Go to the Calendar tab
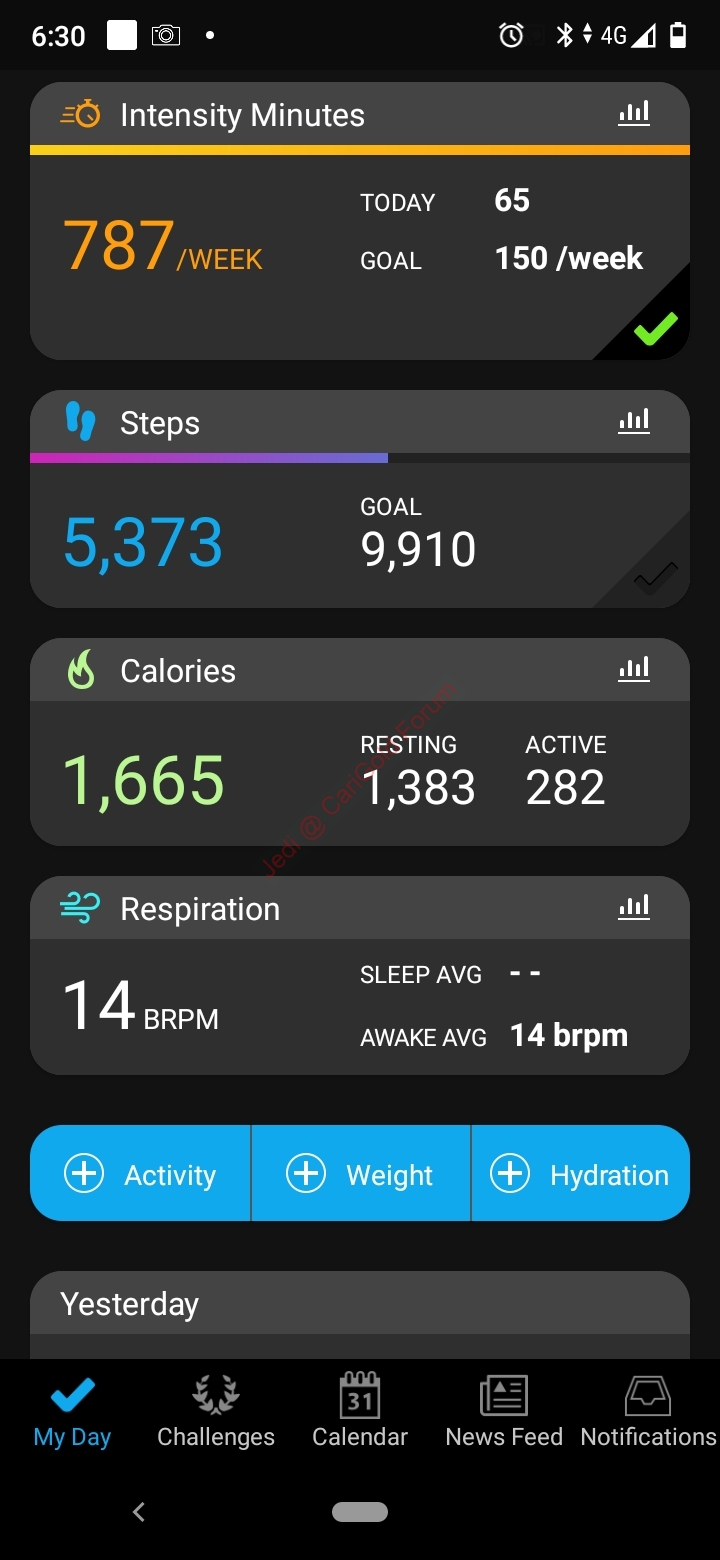Viewport: 720px width, 1560px height. pyautogui.click(x=360, y=1412)
